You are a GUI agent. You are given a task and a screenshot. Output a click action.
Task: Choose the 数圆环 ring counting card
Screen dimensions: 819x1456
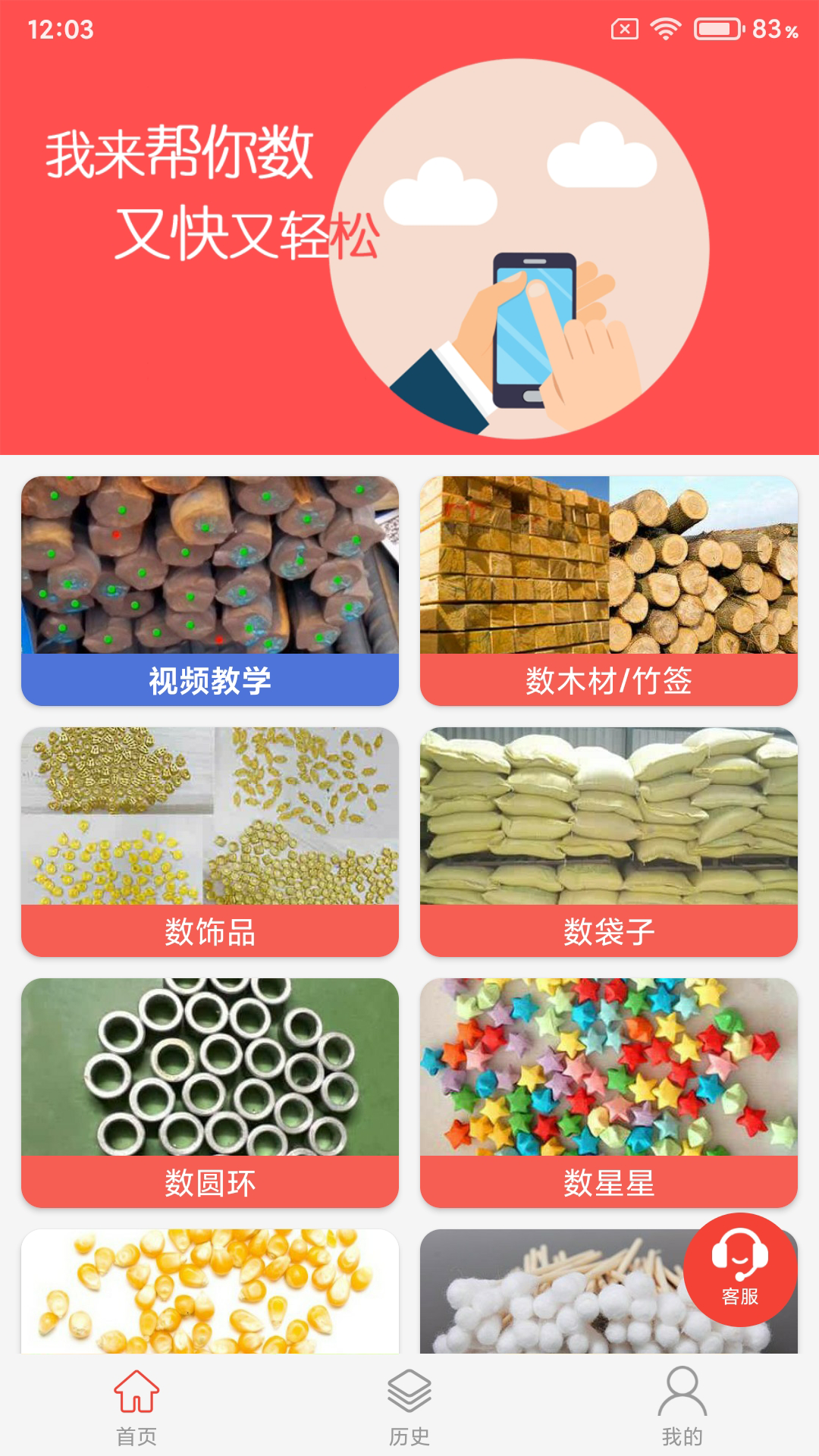pos(210,1092)
